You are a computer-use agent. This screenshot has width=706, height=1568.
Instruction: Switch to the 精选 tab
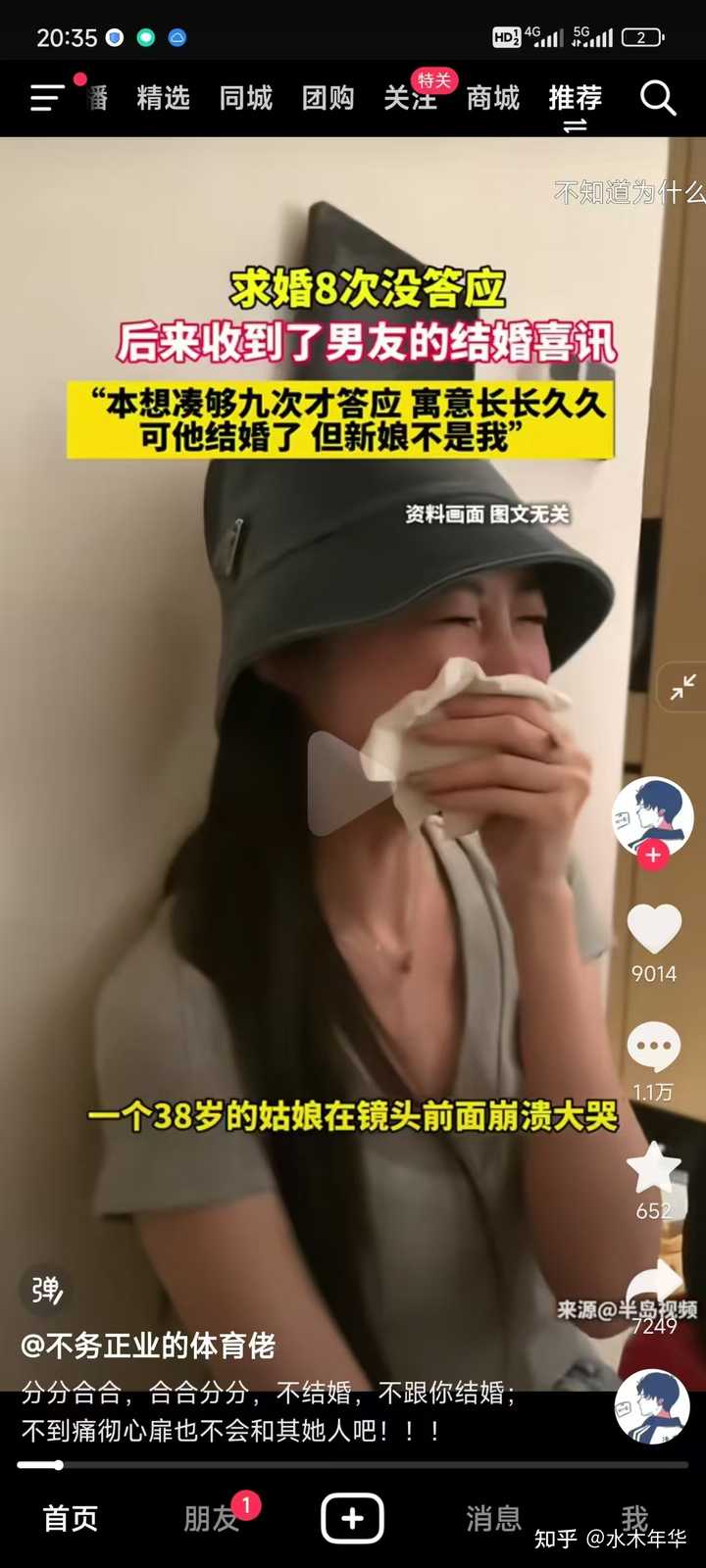163,98
